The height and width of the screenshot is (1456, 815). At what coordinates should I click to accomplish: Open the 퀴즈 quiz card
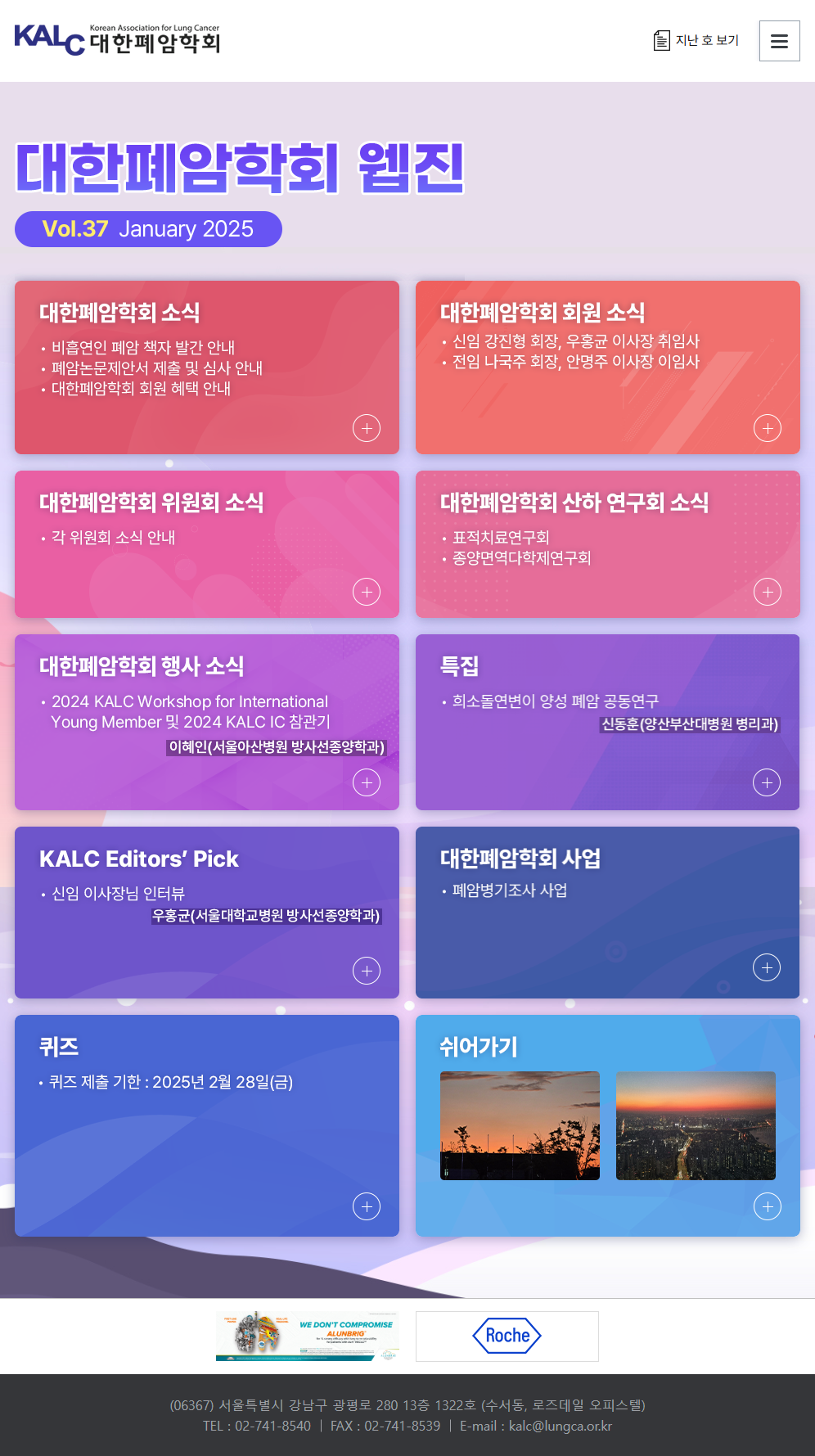pyautogui.click(x=206, y=1125)
